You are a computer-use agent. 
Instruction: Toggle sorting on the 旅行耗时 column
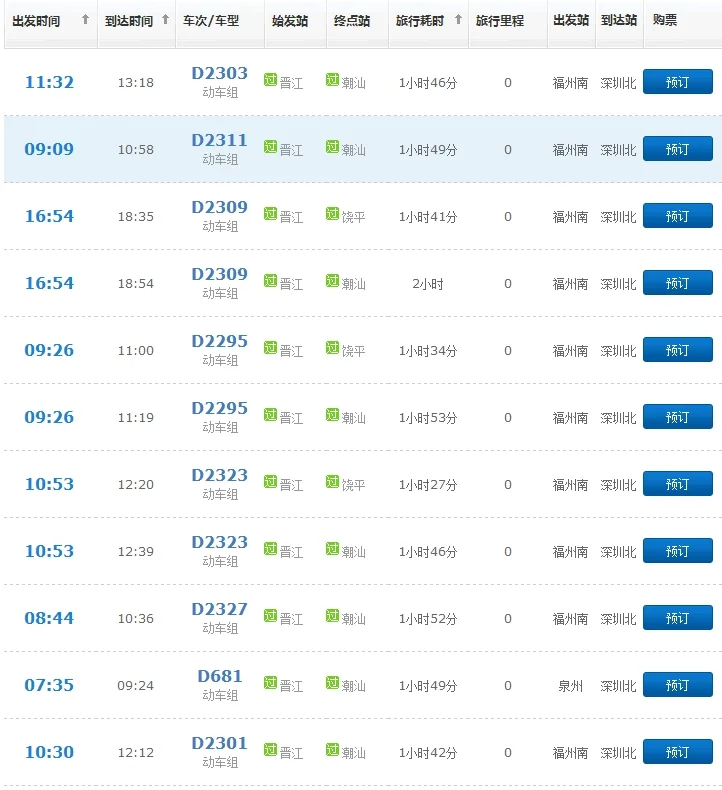point(458,17)
